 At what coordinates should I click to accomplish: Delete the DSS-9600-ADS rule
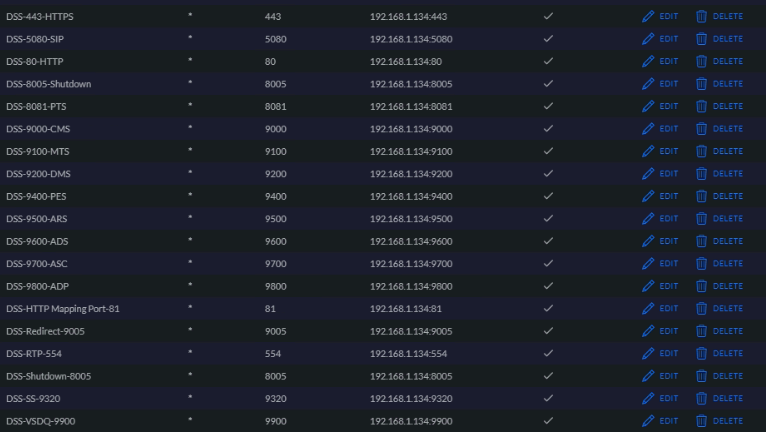719,242
